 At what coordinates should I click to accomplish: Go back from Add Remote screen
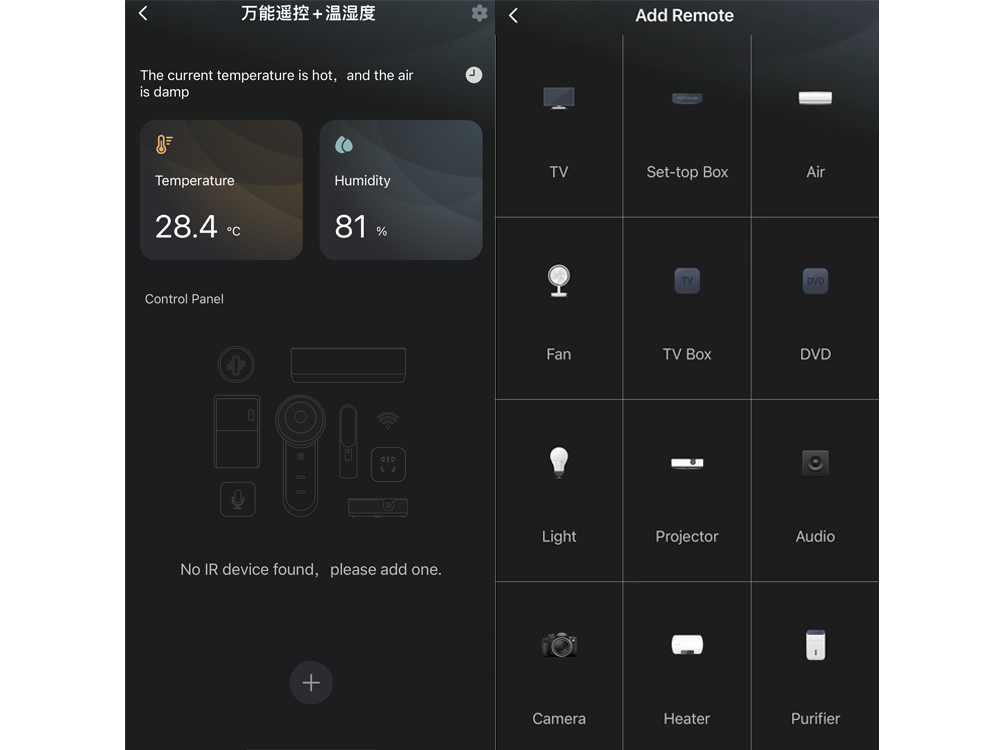click(514, 15)
